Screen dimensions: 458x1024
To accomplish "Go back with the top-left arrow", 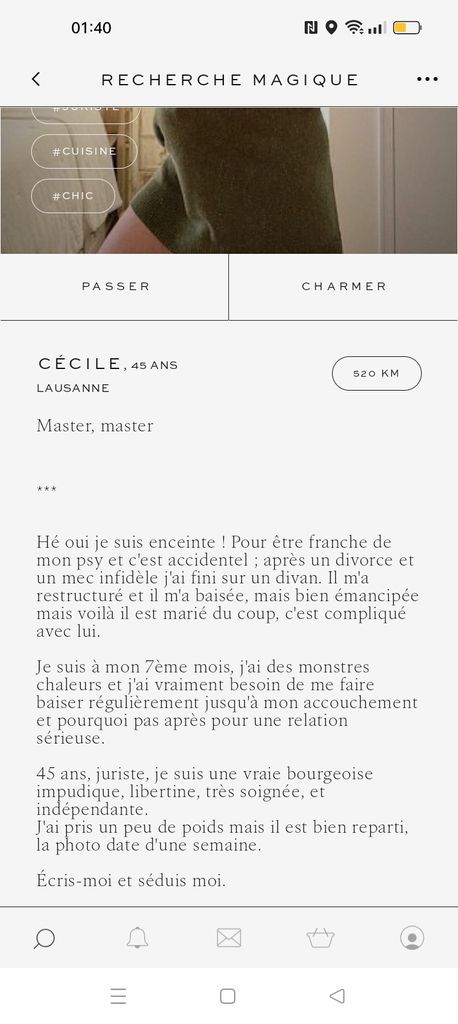I will tap(36, 79).
